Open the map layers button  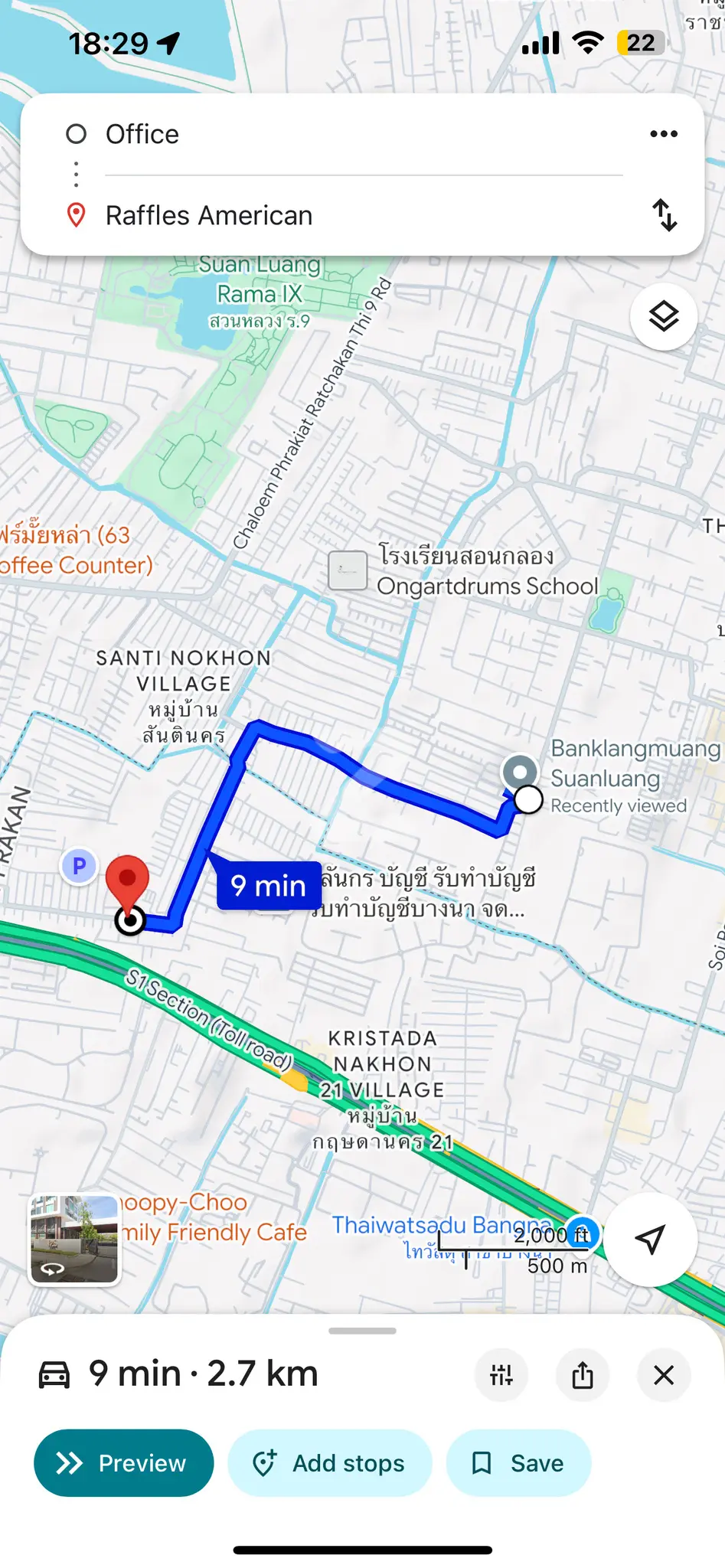pos(664,316)
